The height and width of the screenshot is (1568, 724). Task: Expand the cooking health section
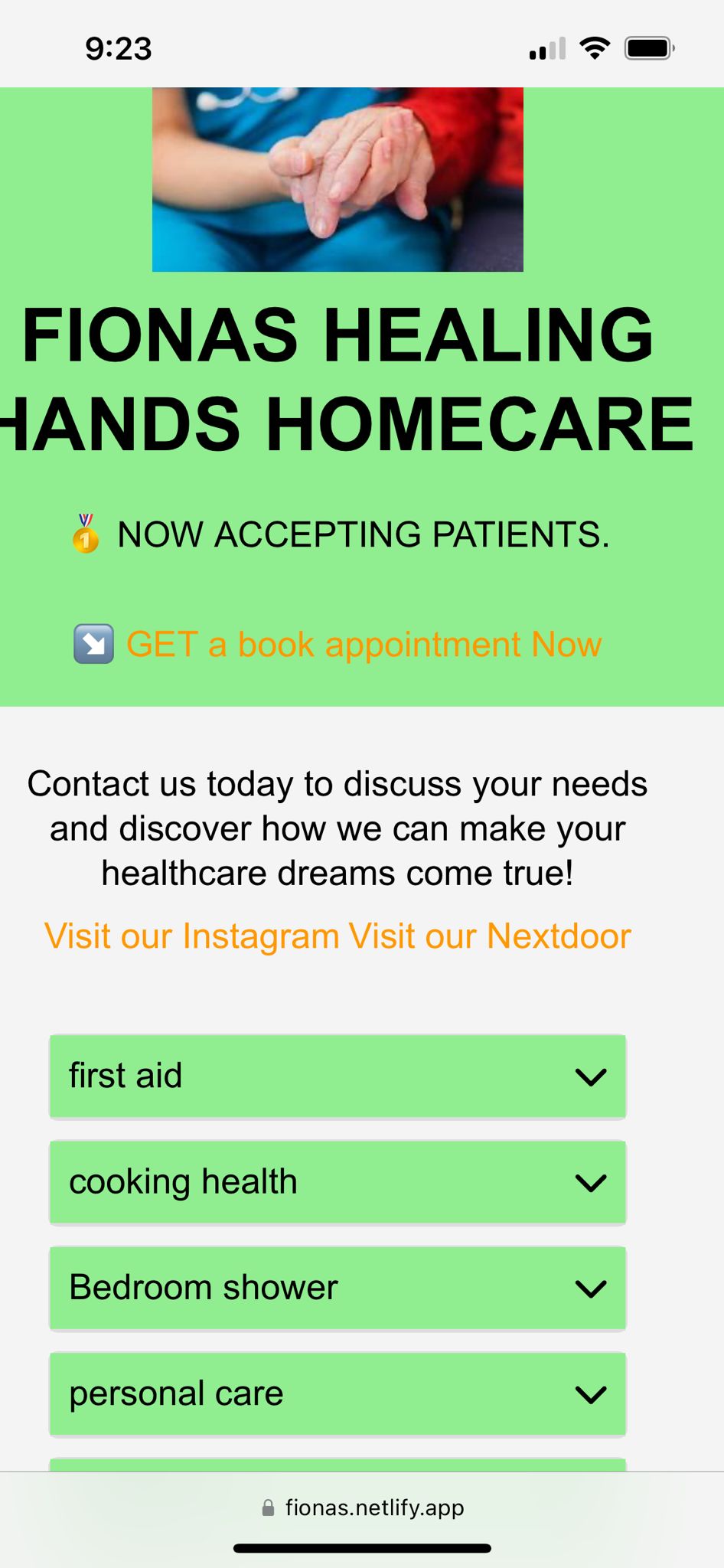click(x=338, y=1182)
